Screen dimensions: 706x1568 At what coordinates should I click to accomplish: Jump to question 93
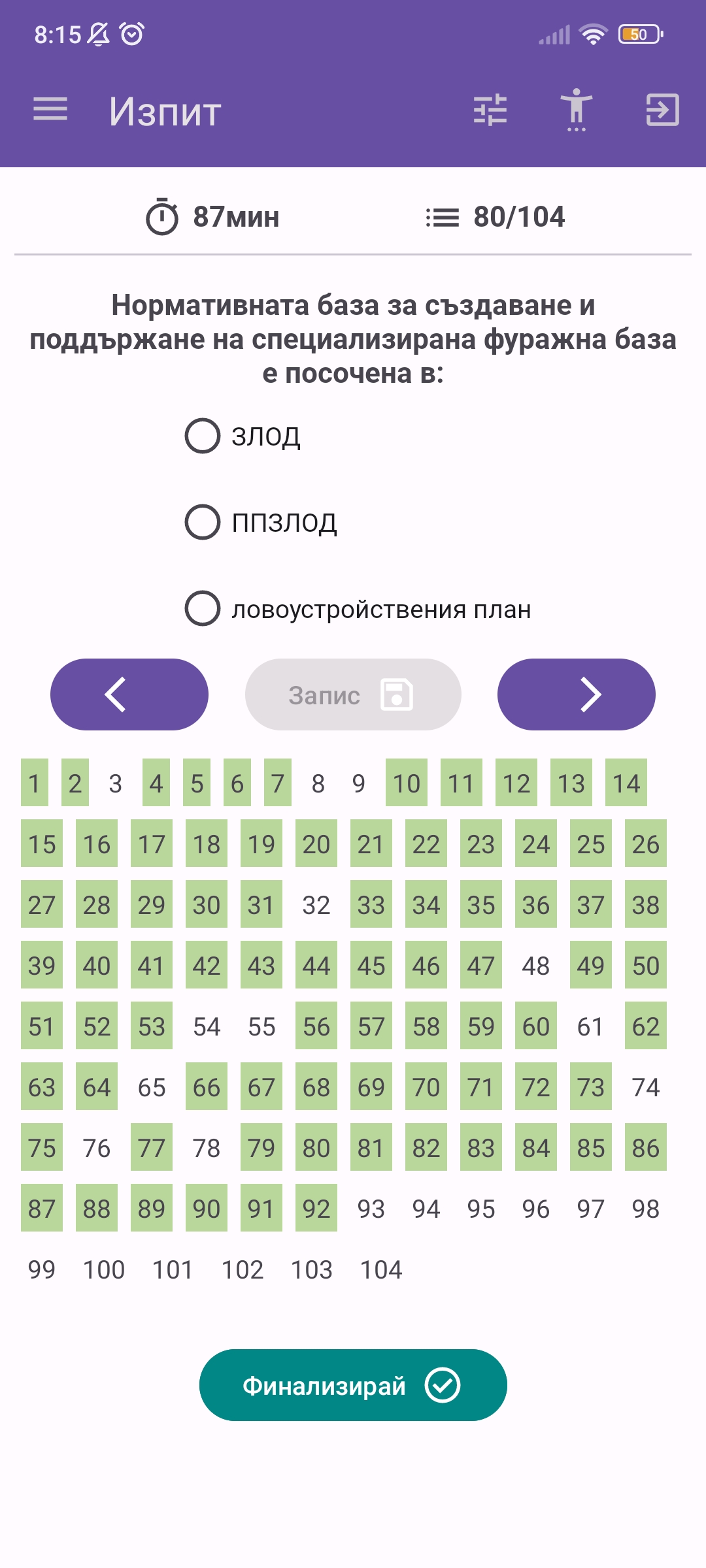371,1209
